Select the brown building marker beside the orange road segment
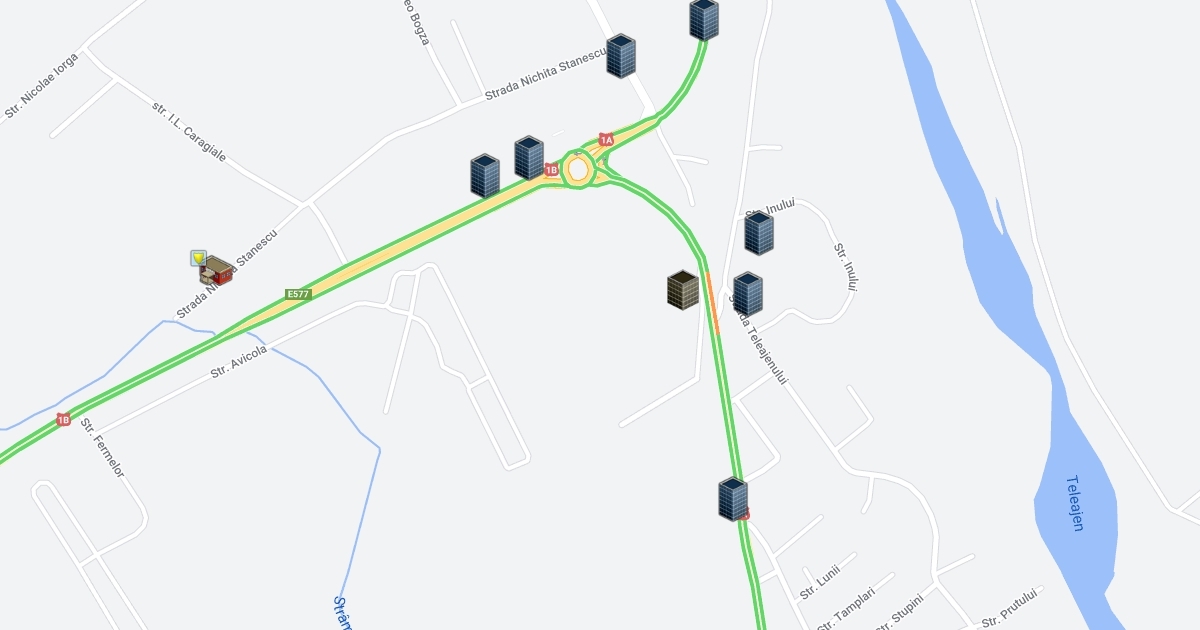Image resolution: width=1200 pixels, height=630 pixels. [x=683, y=290]
